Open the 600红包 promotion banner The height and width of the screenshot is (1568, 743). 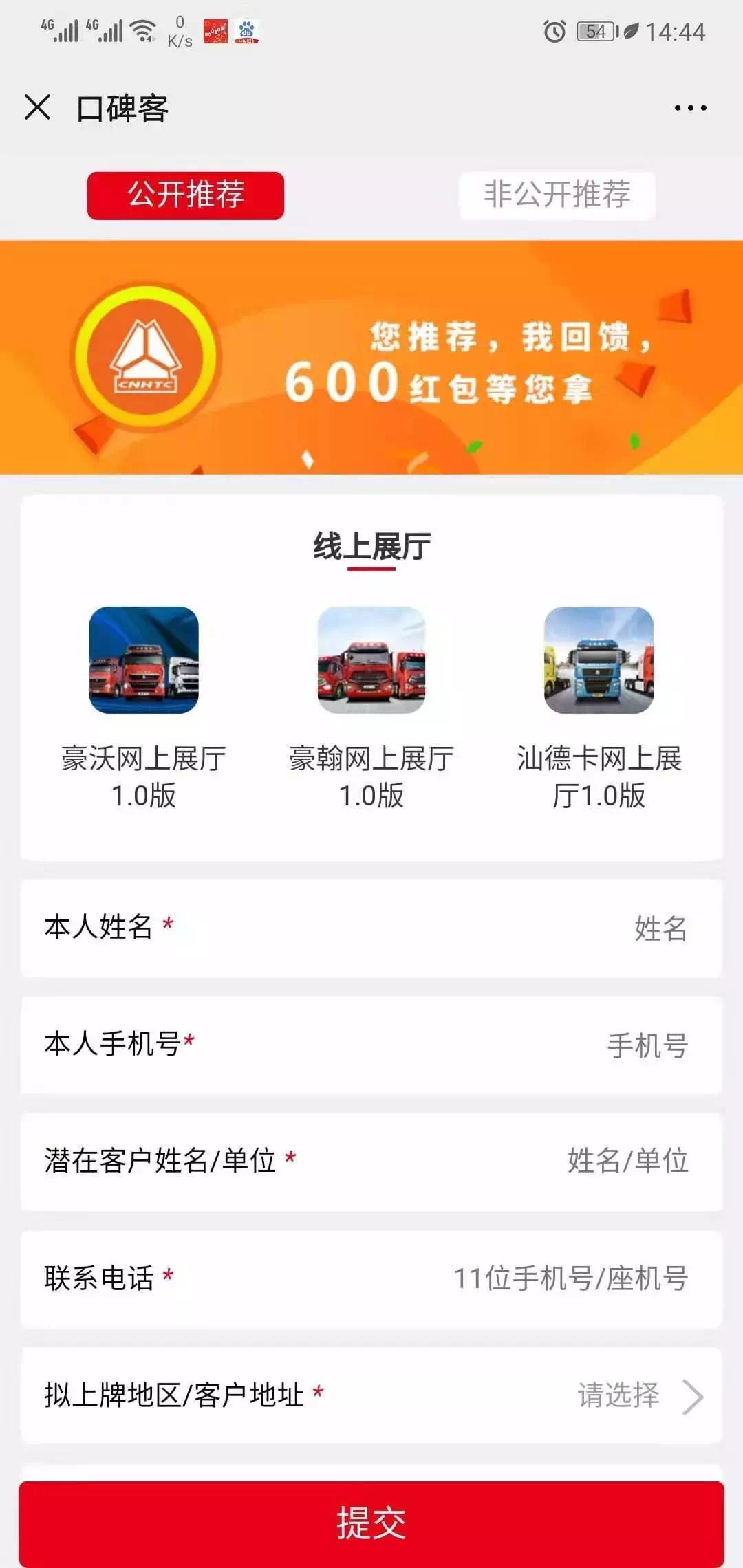(x=371, y=358)
